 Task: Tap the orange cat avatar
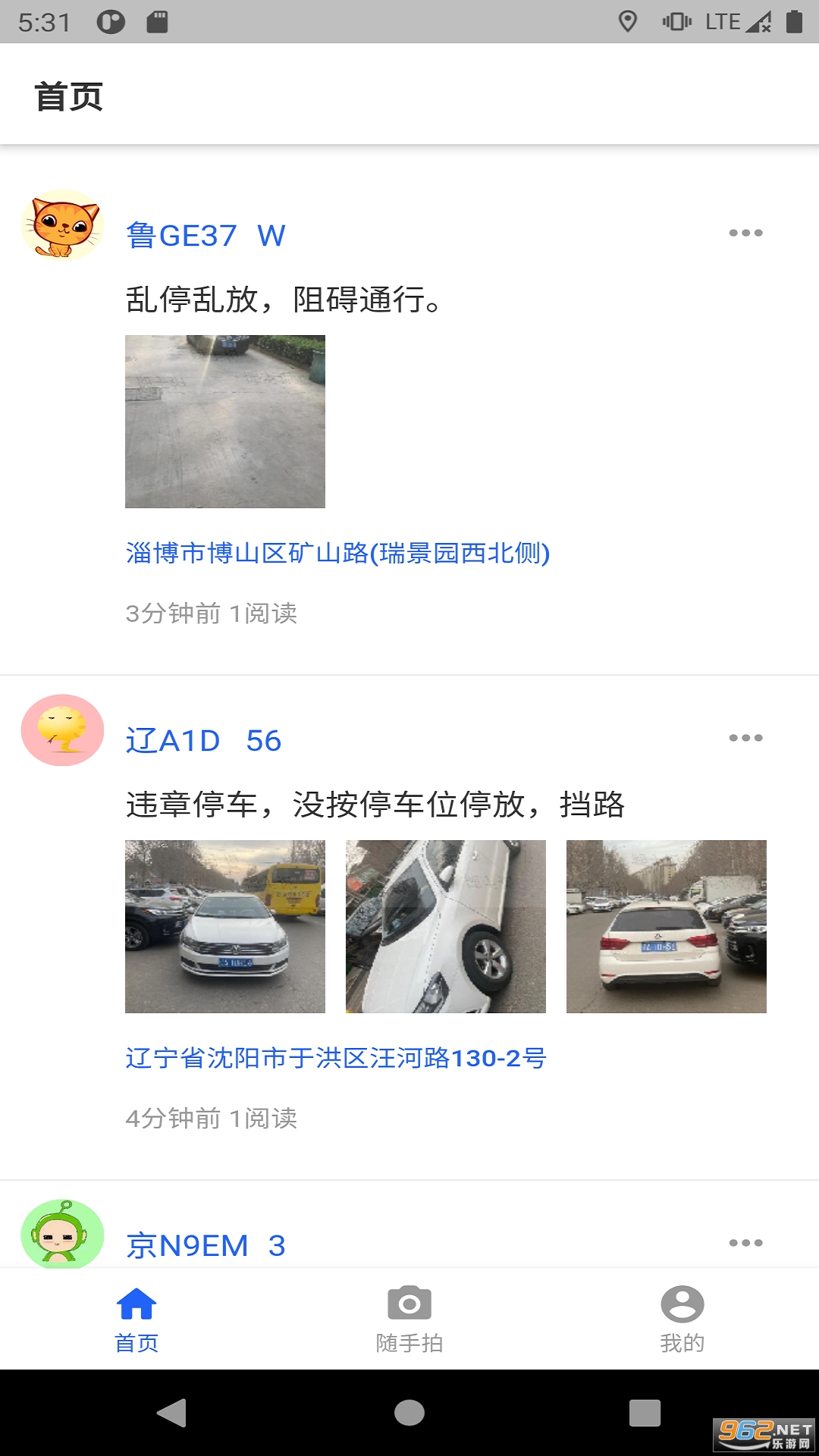[62, 225]
